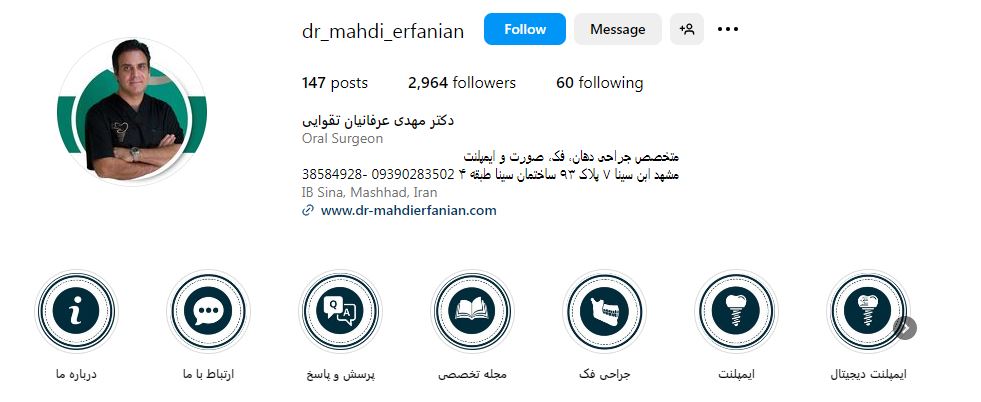The image size is (981, 402).
Task: Open the ایمپلنت highlight
Action: [x=736, y=311]
